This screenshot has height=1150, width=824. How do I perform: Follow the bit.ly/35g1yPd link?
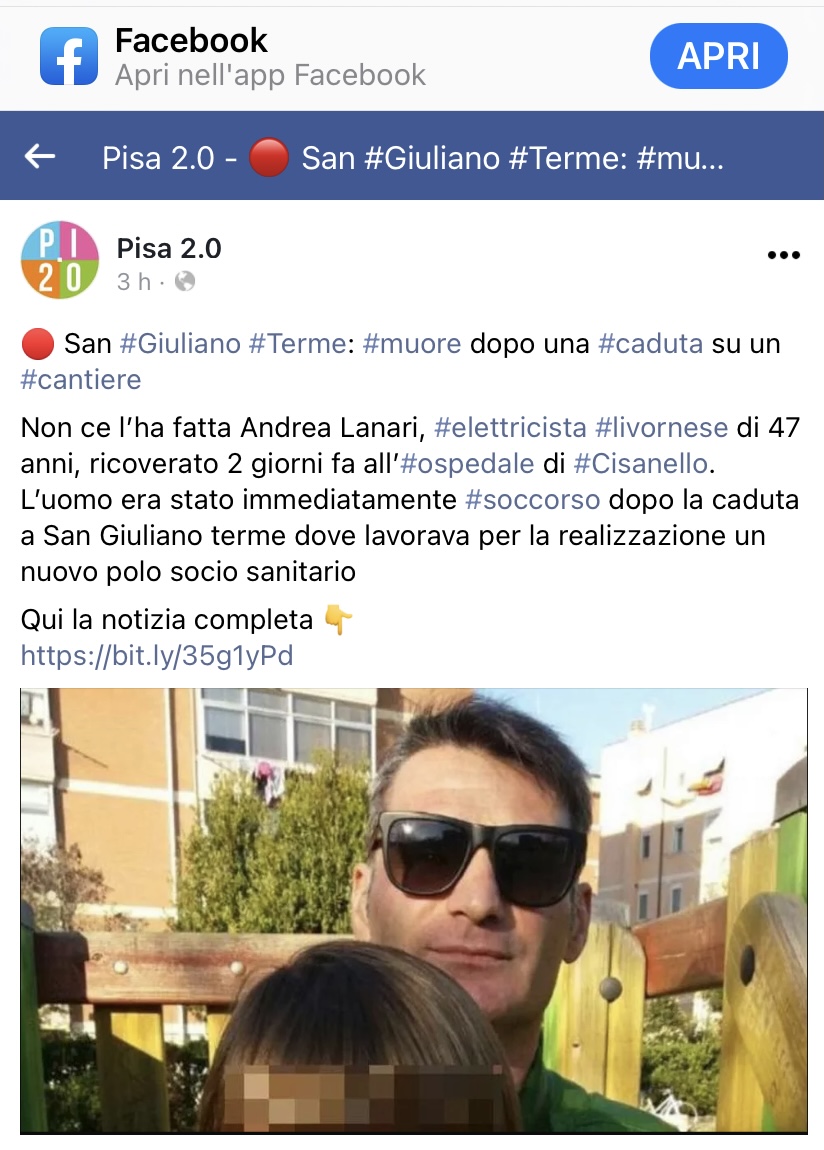157,656
